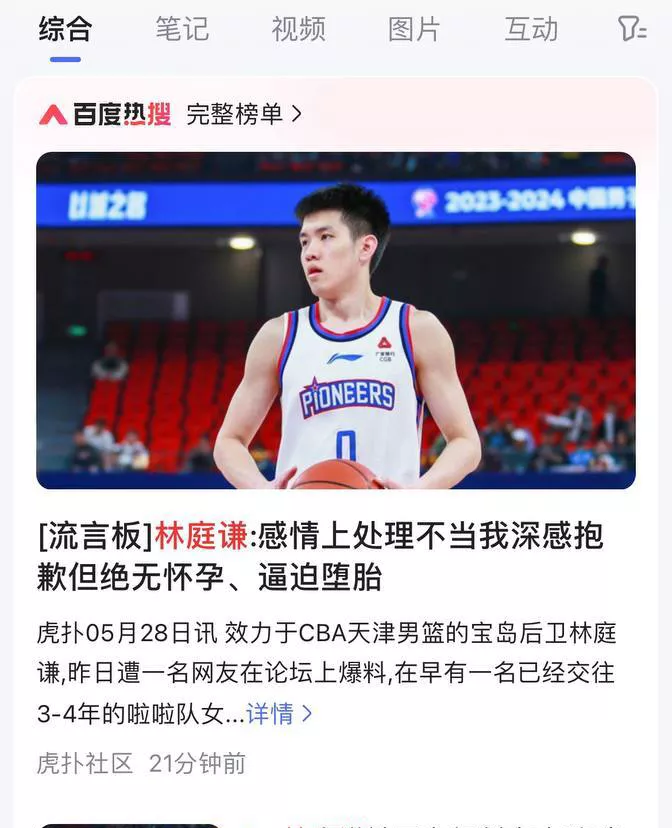Open the basketball player news photo

click(336, 320)
